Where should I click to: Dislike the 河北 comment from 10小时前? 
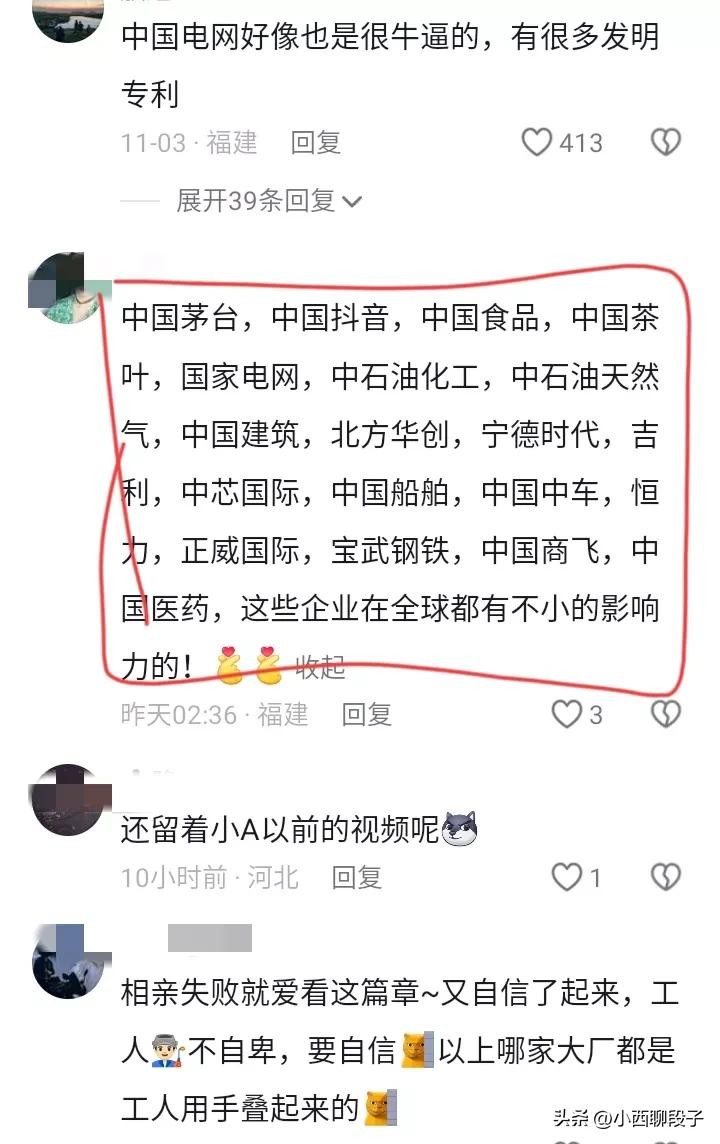(666, 878)
